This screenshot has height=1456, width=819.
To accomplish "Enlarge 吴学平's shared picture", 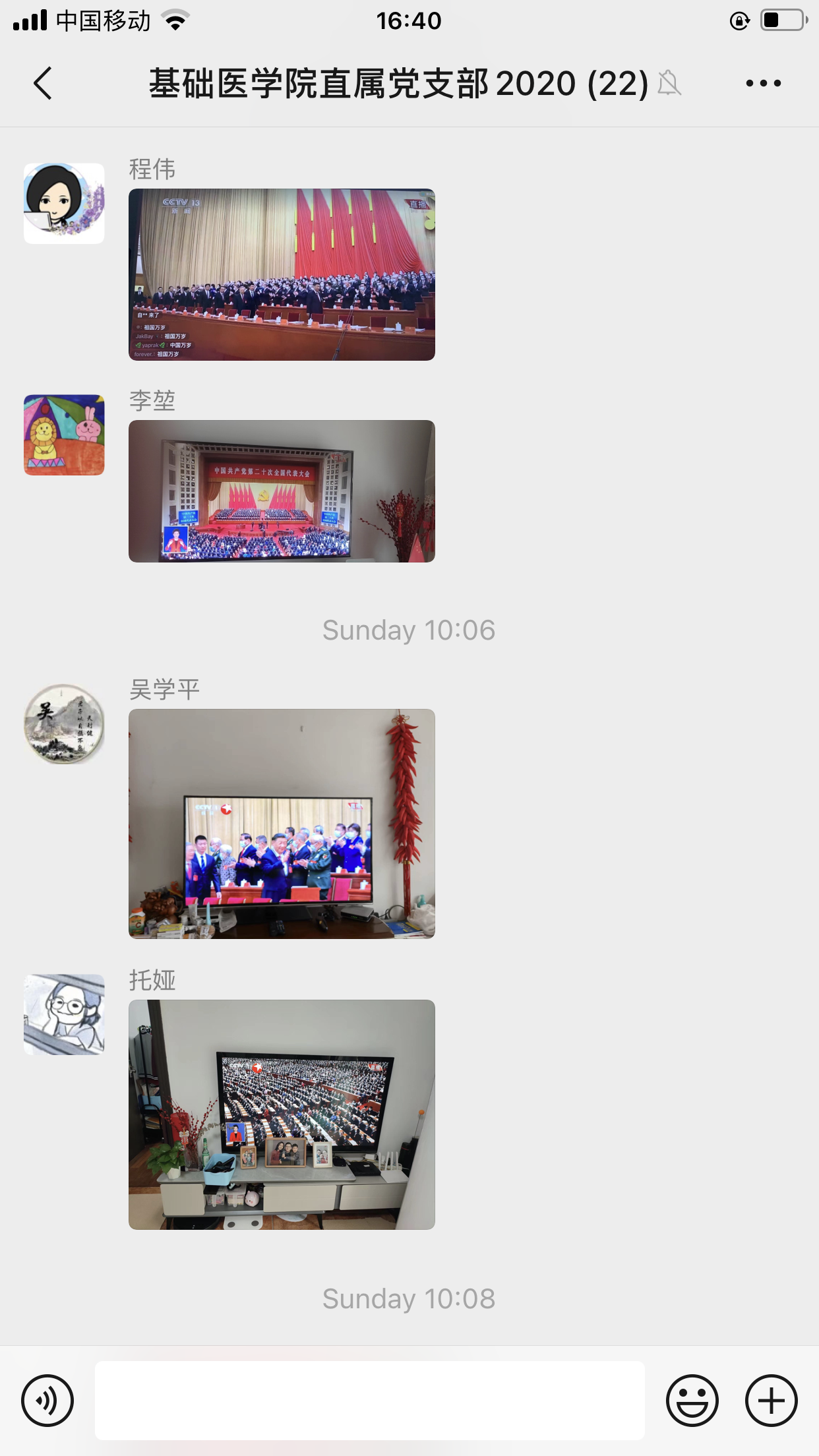I will click(282, 824).
